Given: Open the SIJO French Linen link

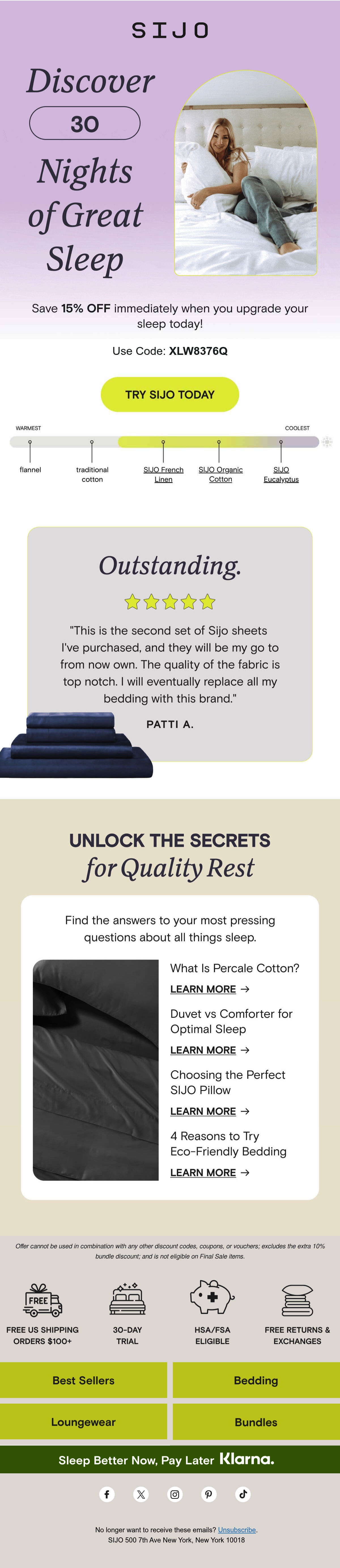Looking at the screenshot, I should click(x=163, y=474).
